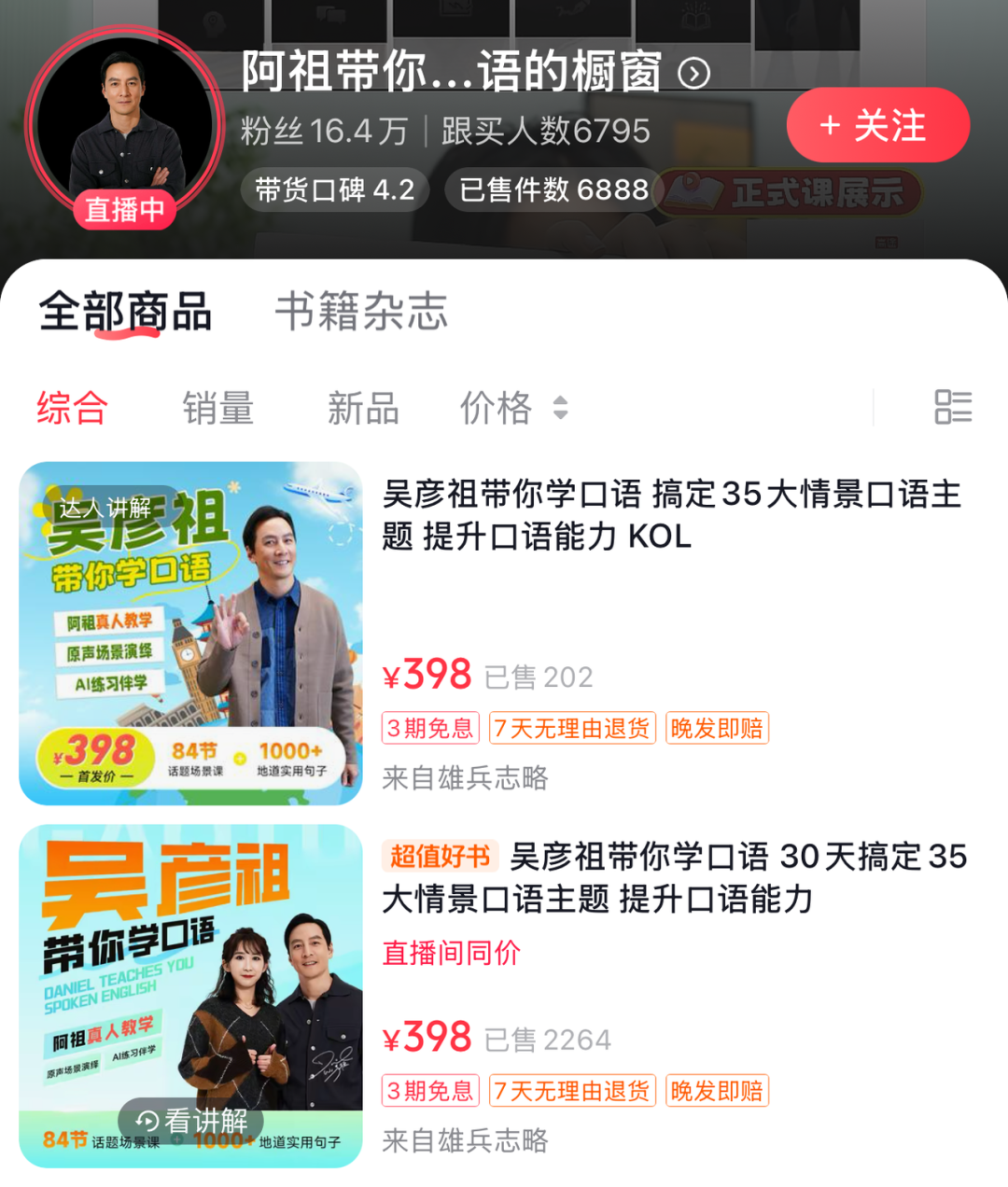Open the 超值好书 30天搞定 course listing

[674, 877]
